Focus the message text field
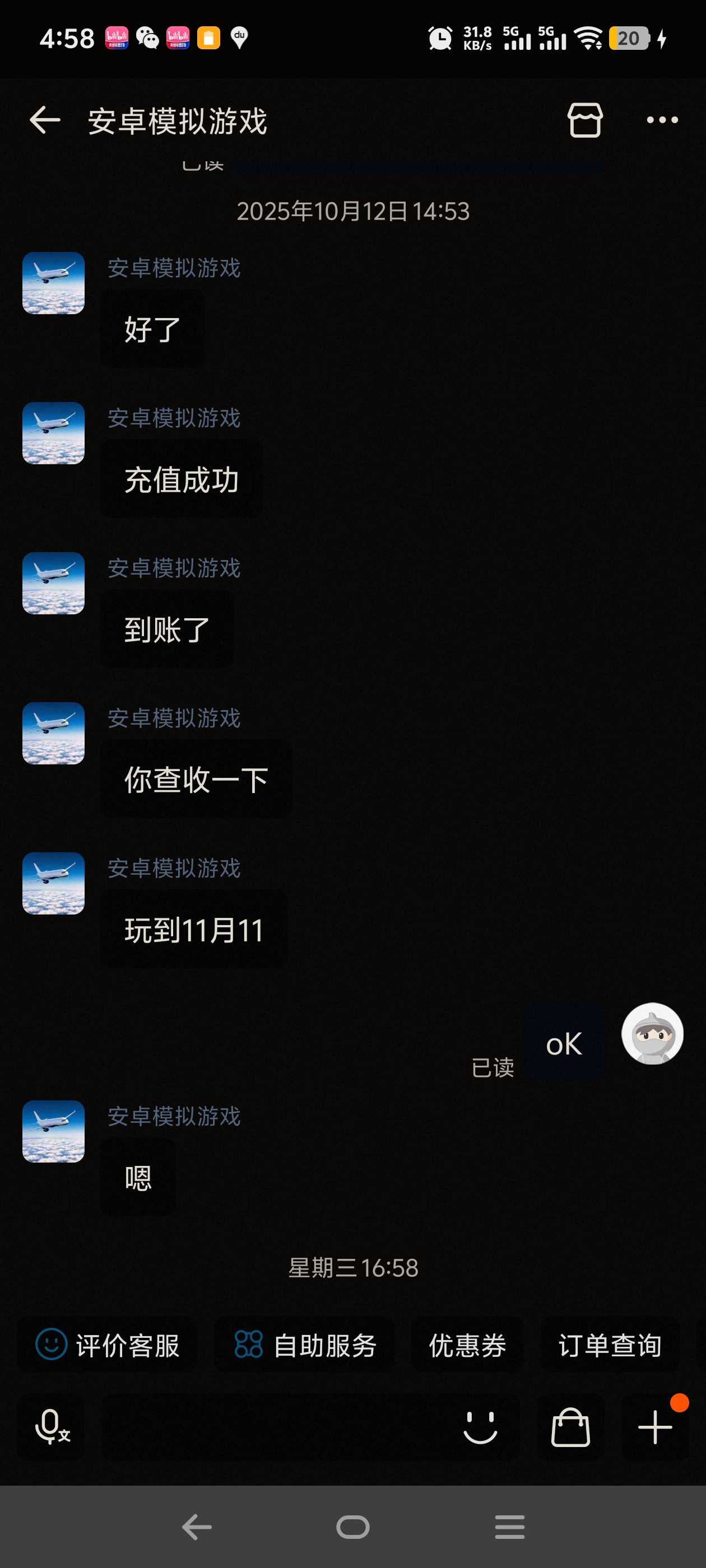706x1568 pixels. [274, 1427]
